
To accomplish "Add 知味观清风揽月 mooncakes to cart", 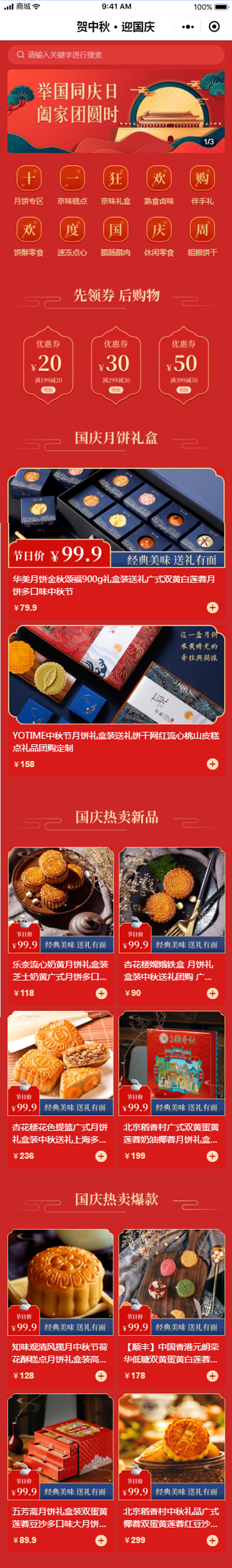I will pyautogui.click(x=101, y=1376).
